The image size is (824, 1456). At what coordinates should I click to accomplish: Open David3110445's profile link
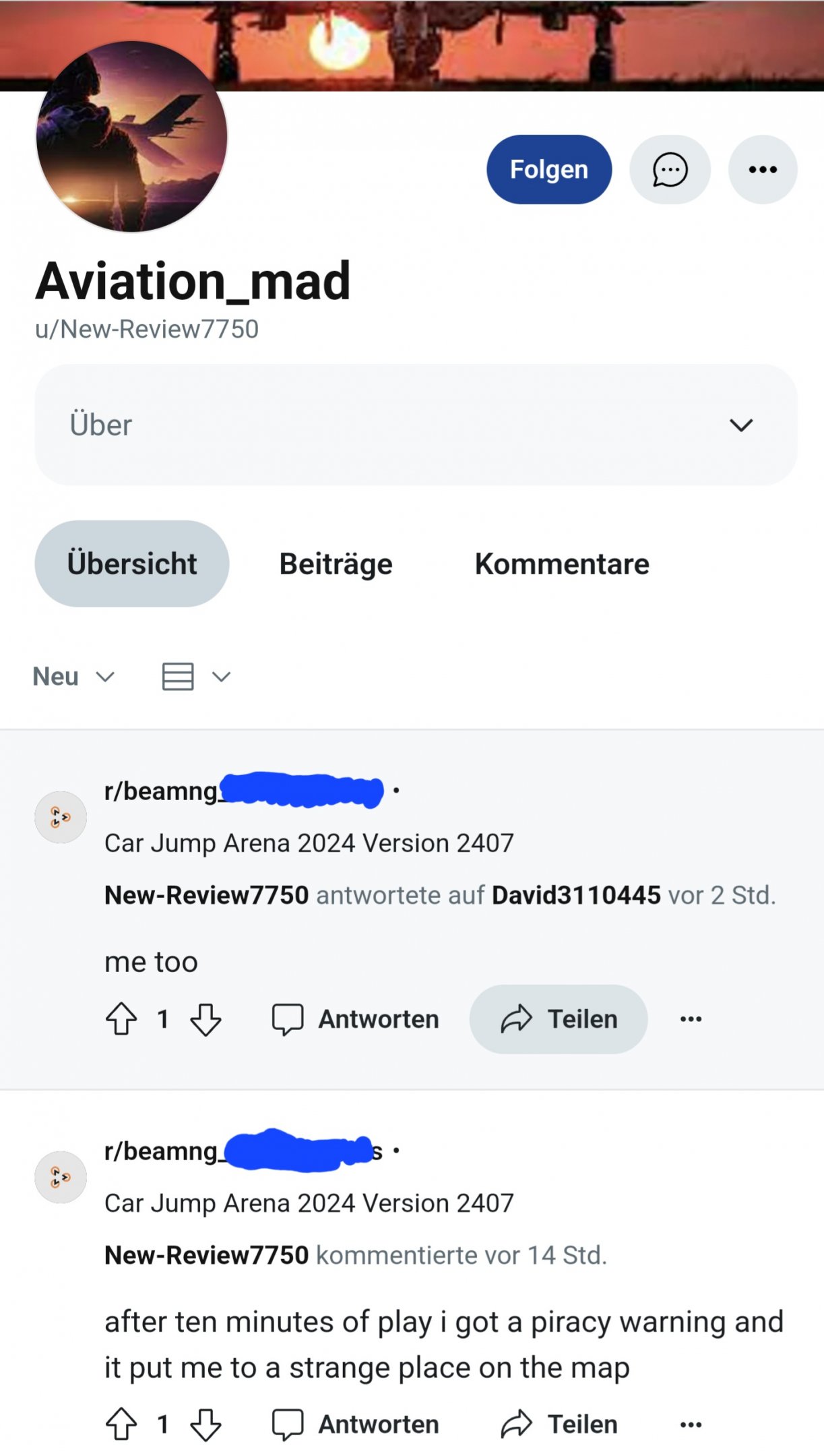coord(576,895)
